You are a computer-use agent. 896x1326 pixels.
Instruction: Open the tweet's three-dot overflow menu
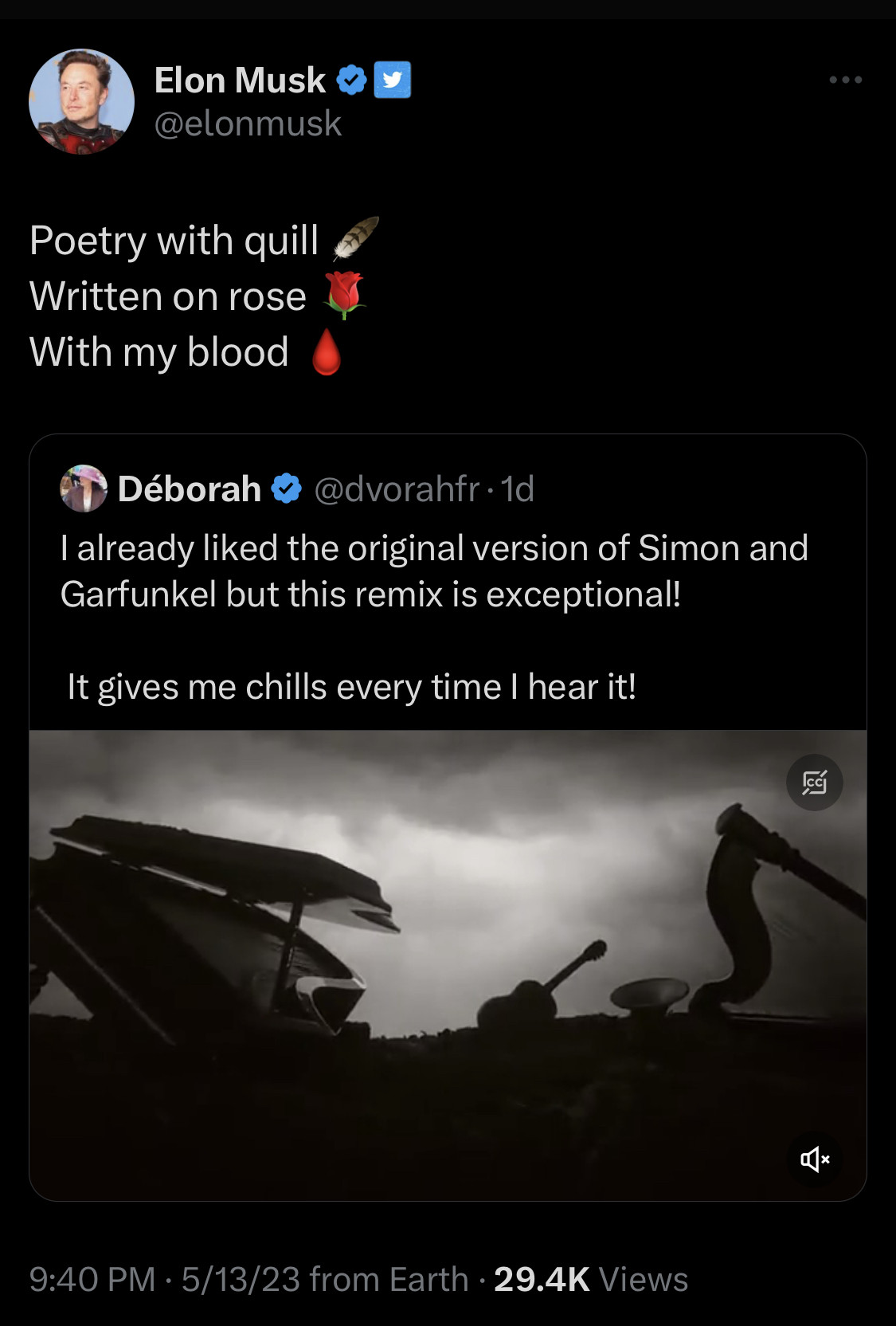(845, 80)
